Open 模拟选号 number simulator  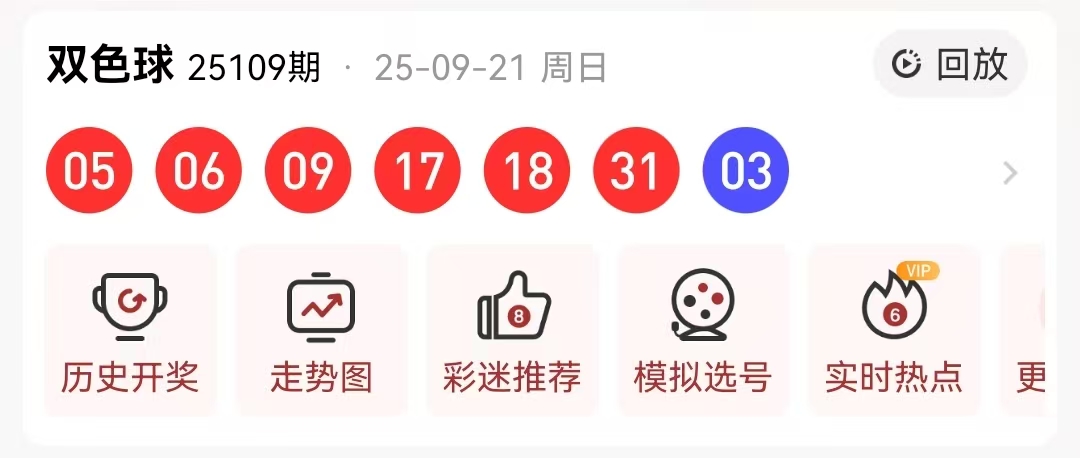point(703,332)
